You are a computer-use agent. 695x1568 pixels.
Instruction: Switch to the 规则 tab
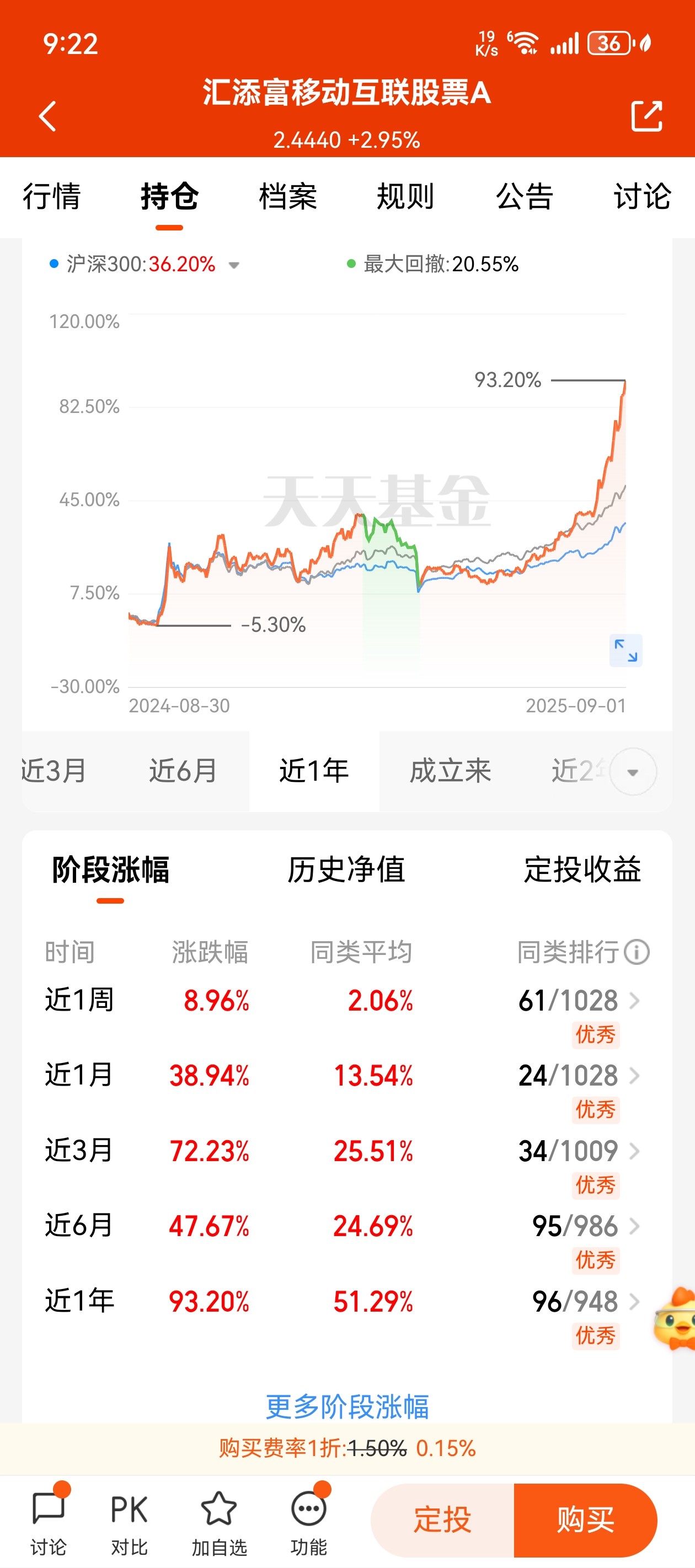click(405, 196)
